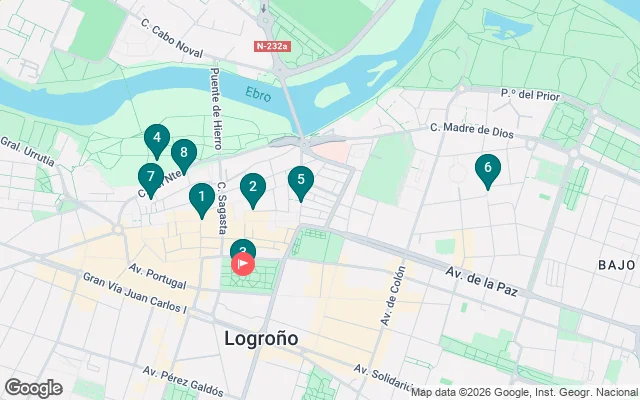640x400 pixels.
Task: Open map pin number 4
Action: (x=155, y=138)
